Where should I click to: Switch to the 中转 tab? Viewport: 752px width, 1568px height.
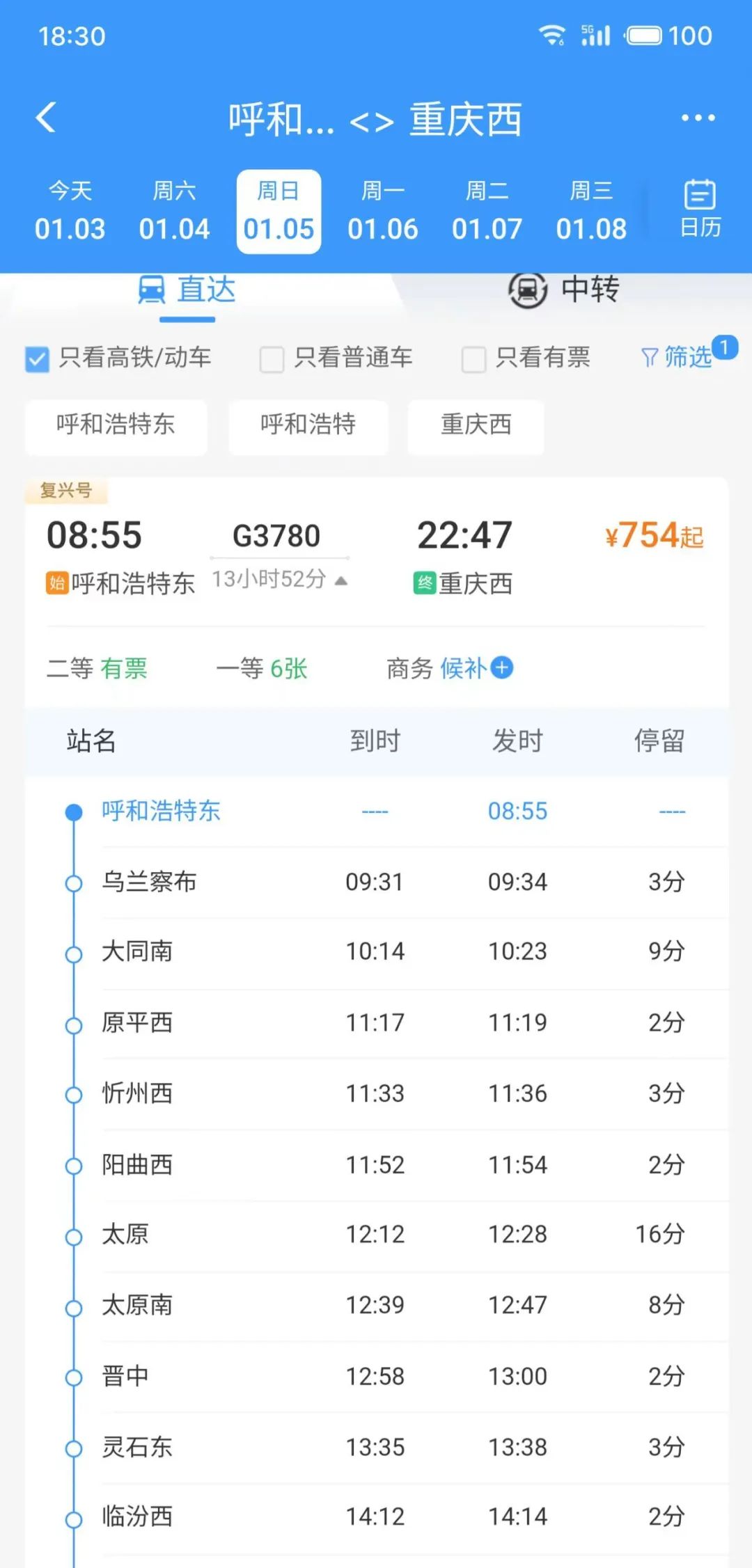coord(564,290)
